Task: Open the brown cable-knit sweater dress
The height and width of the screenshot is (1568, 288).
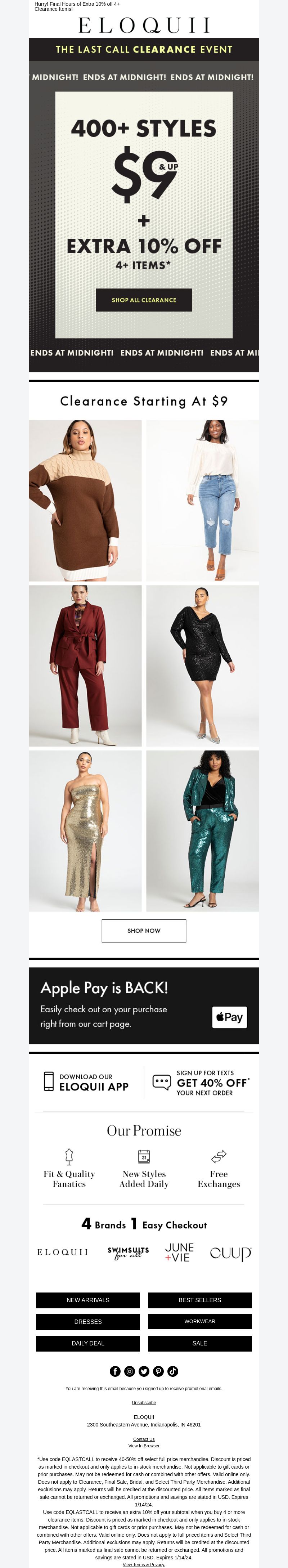Action: [x=85, y=500]
